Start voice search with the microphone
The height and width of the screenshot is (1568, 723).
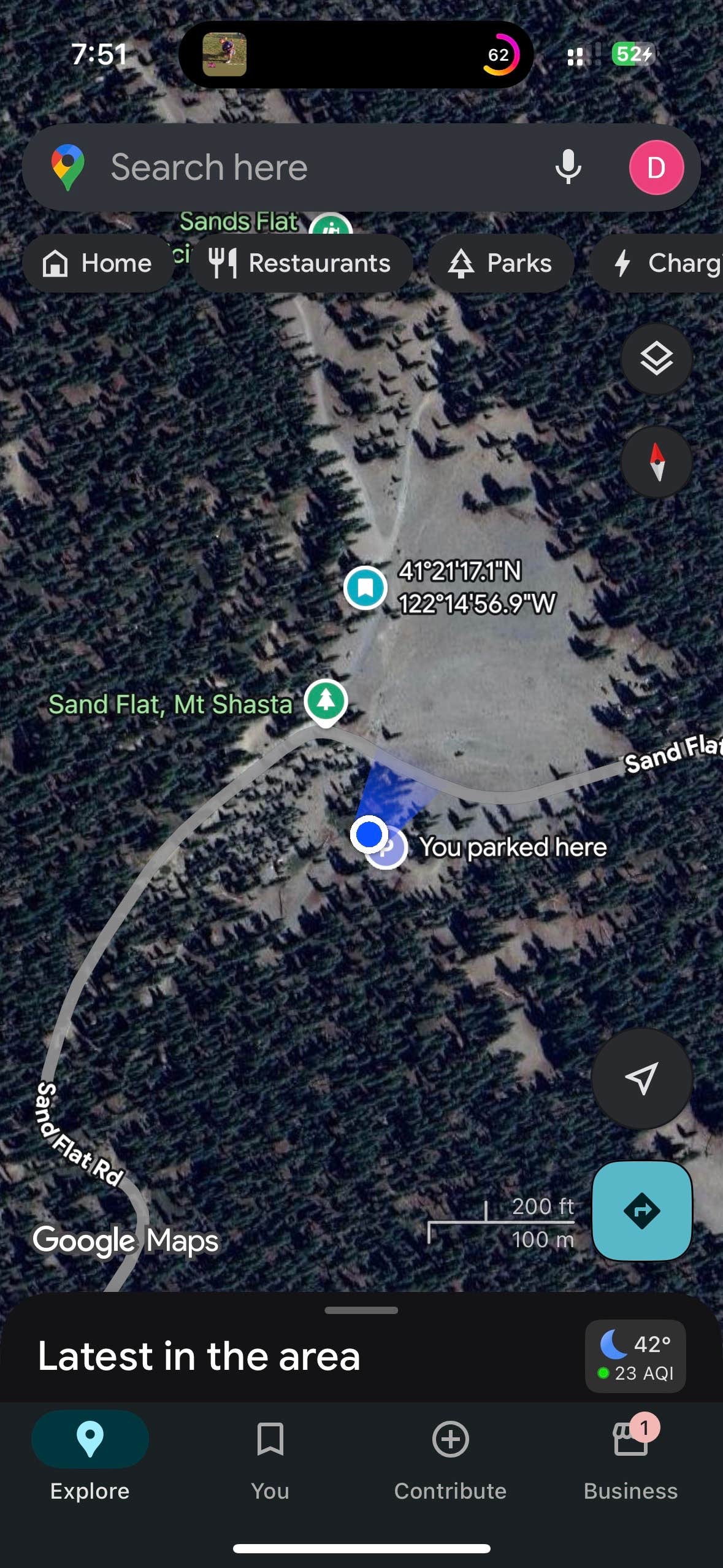pos(568,167)
